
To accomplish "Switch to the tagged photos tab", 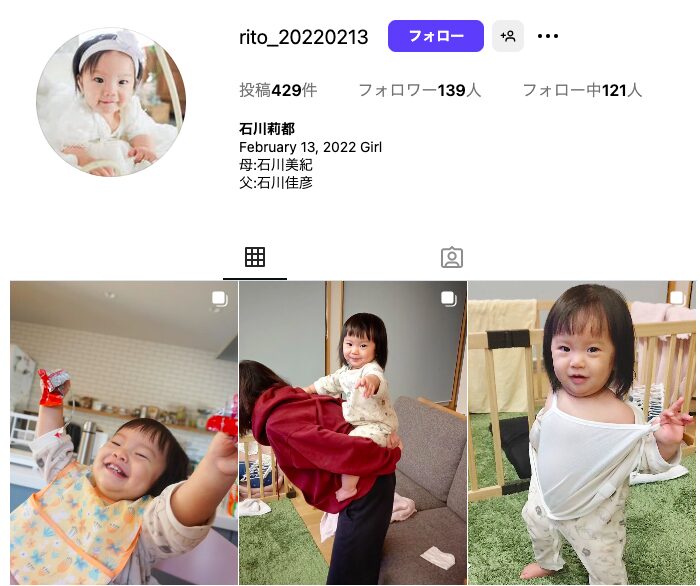I will click(x=452, y=257).
